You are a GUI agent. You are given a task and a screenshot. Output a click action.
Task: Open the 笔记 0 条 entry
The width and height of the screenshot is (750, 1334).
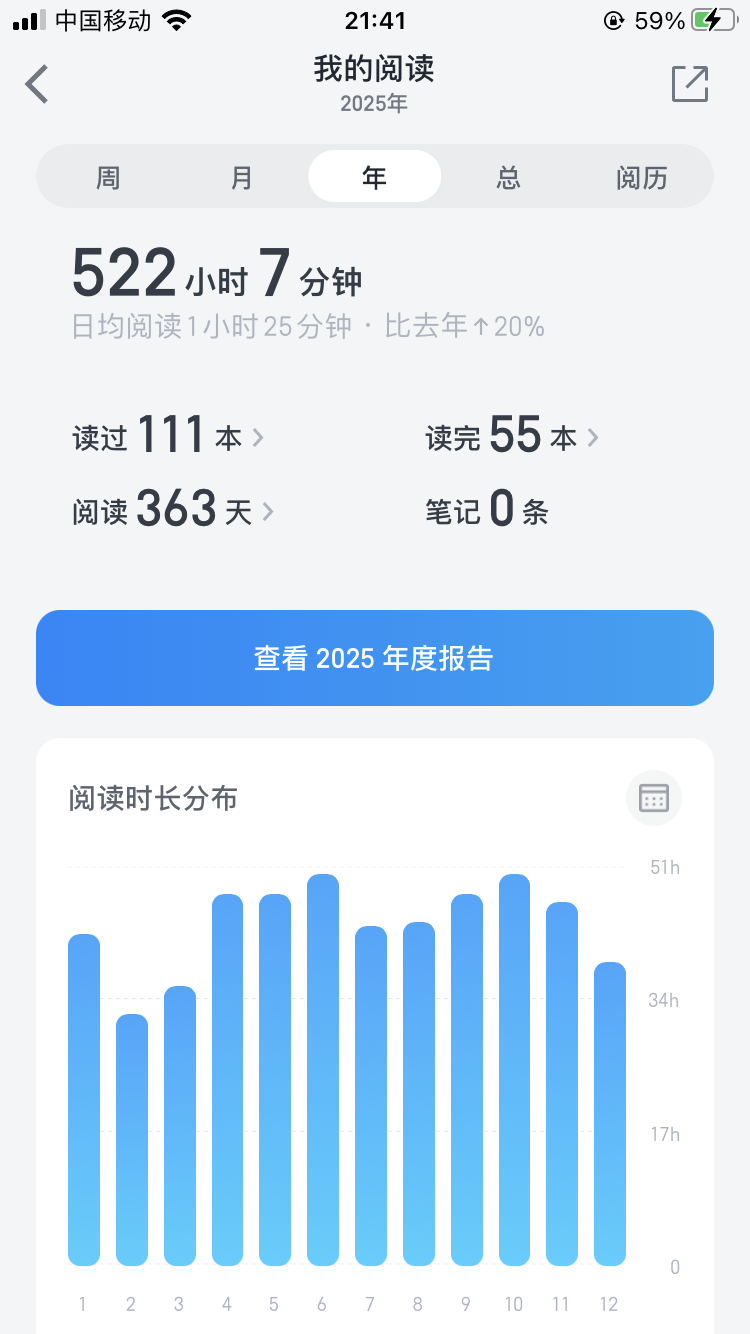click(x=485, y=511)
